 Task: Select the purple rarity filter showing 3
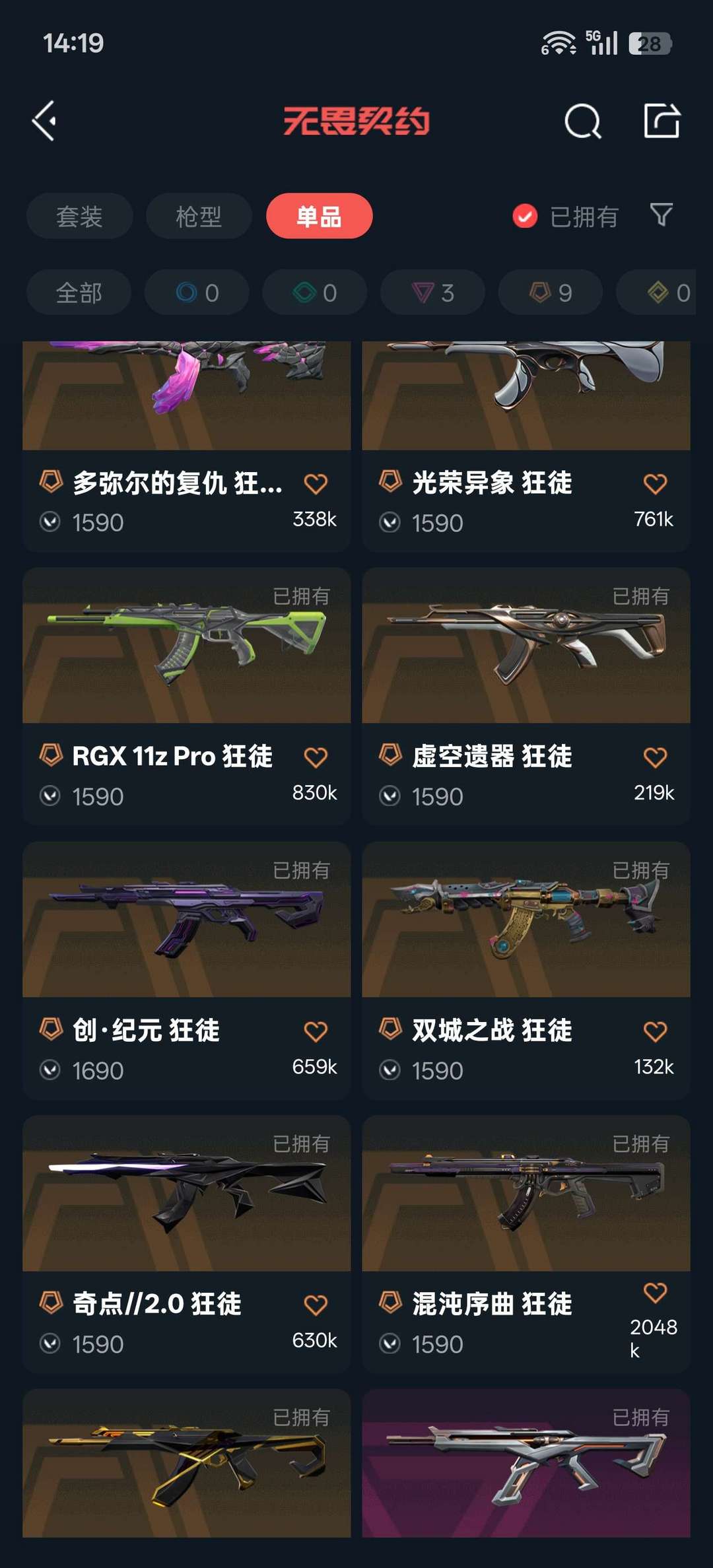tap(431, 292)
